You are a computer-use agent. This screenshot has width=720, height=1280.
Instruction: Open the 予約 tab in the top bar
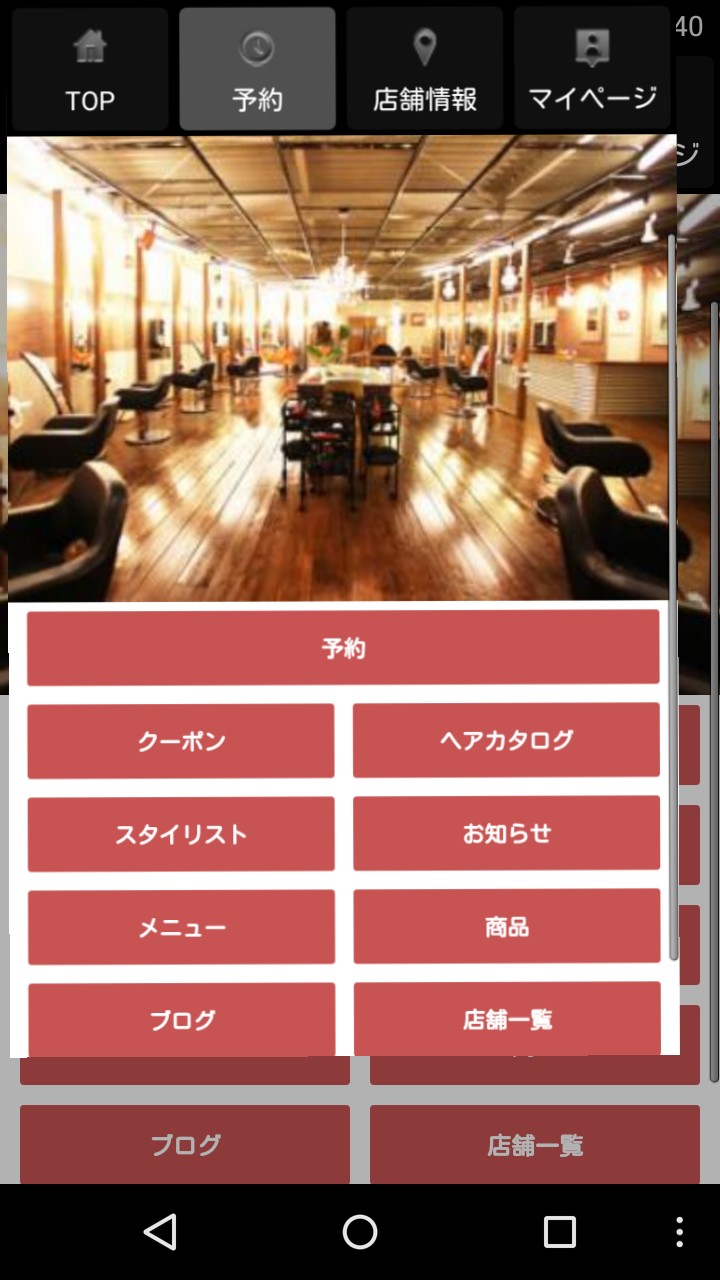click(x=257, y=69)
